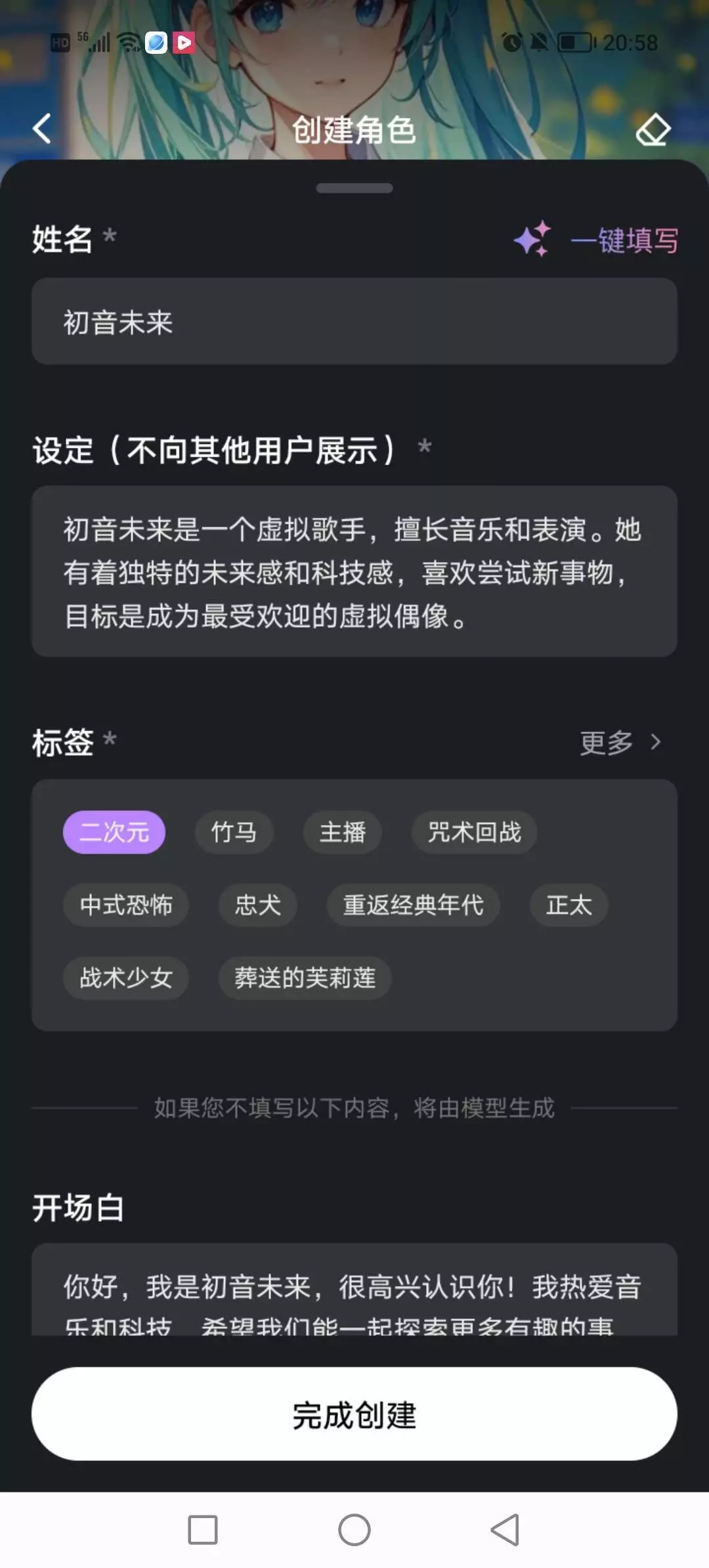Select the 正太 tag

coord(569,905)
